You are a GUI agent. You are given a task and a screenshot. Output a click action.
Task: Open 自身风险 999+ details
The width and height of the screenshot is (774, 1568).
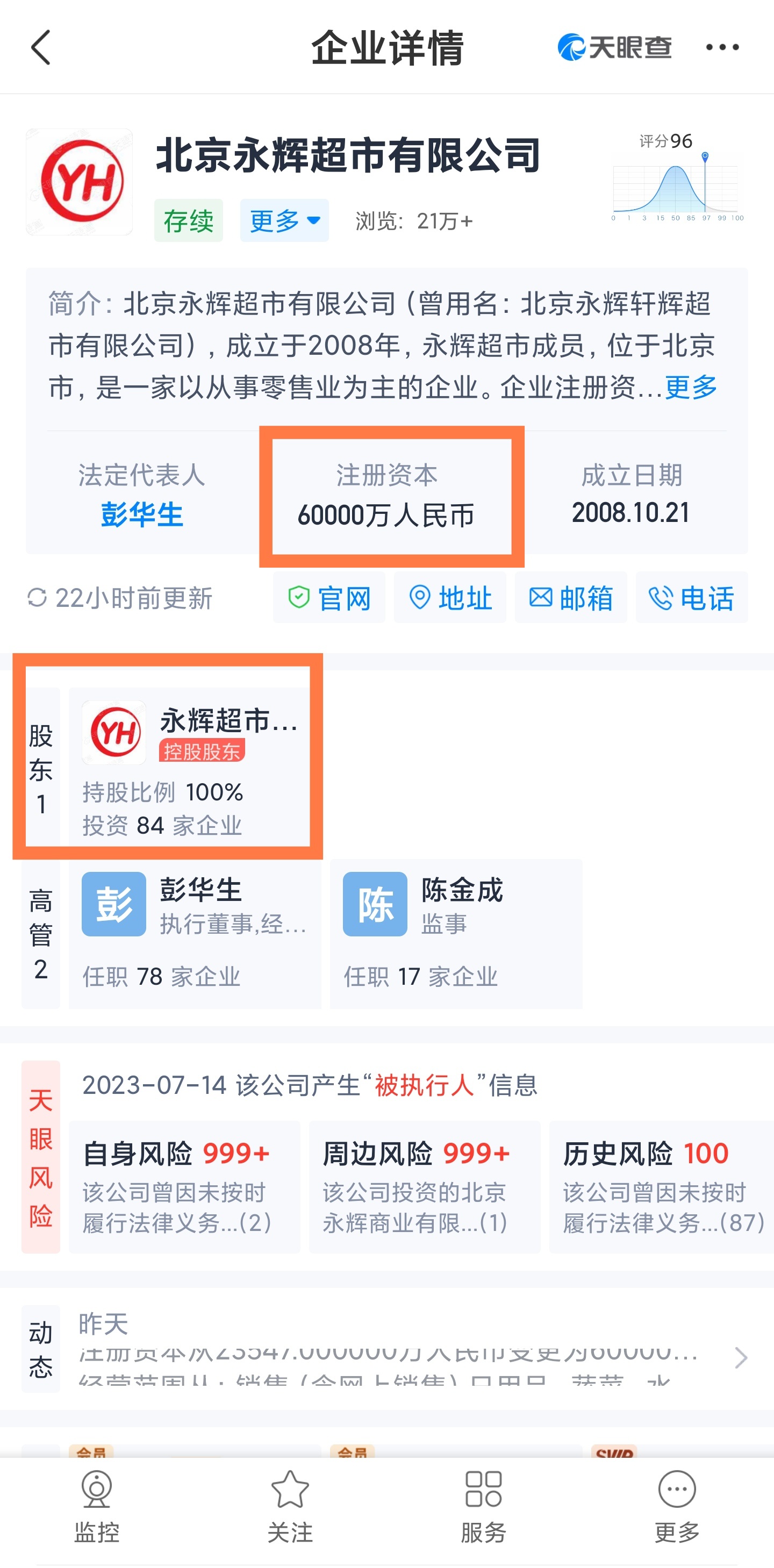click(184, 1186)
